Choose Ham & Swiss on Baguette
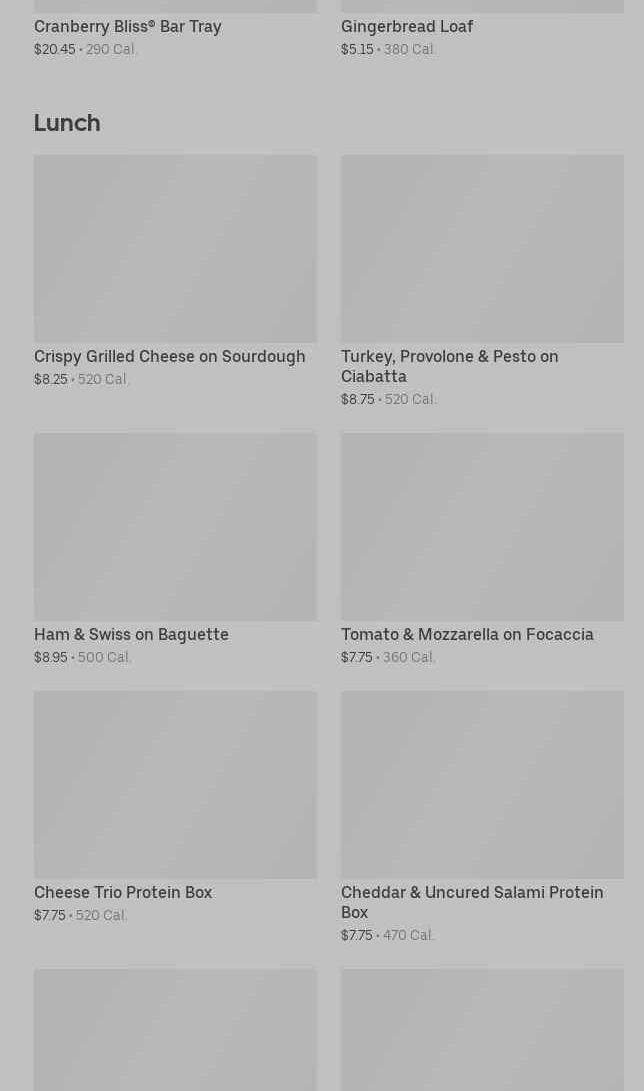Image resolution: width=644 pixels, height=1091 pixels. click(175, 550)
